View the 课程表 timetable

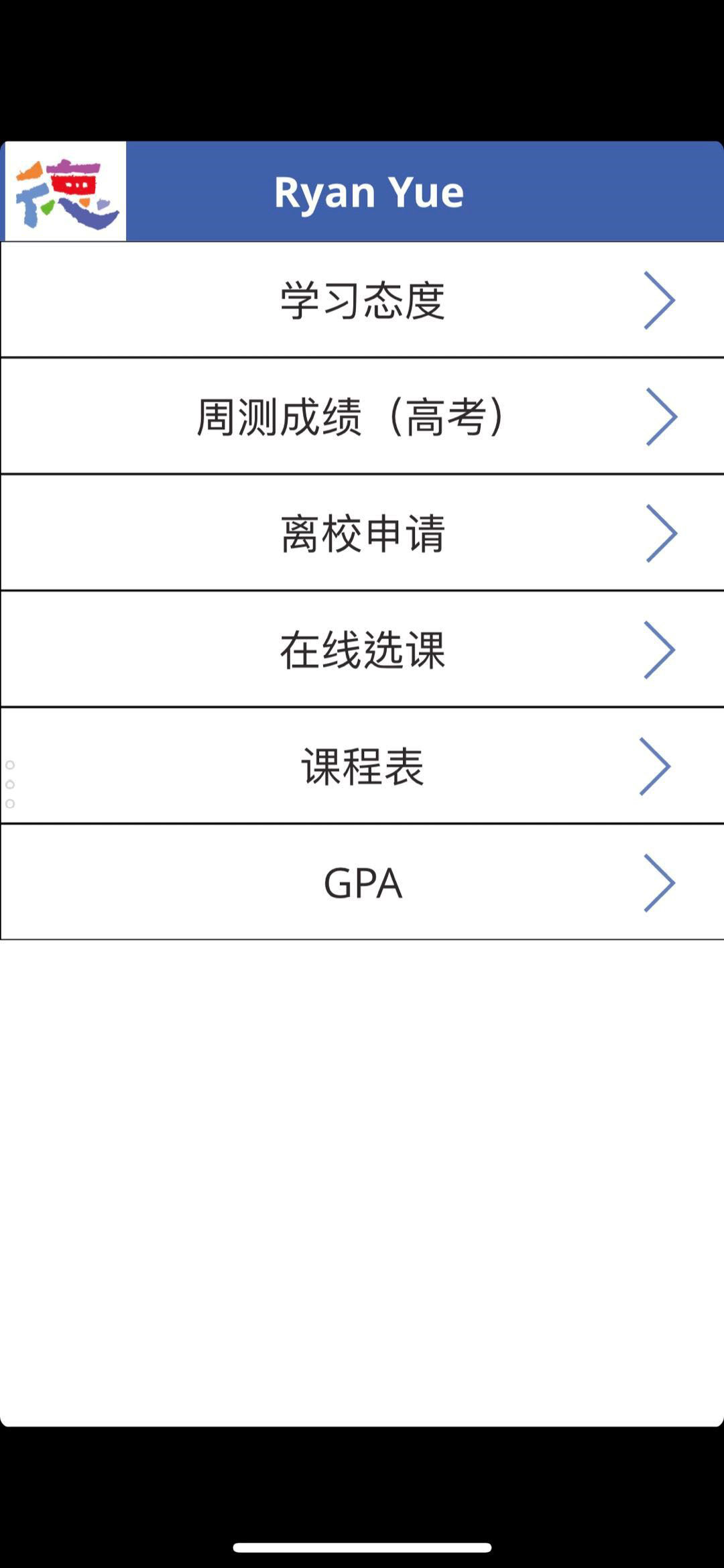362,766
